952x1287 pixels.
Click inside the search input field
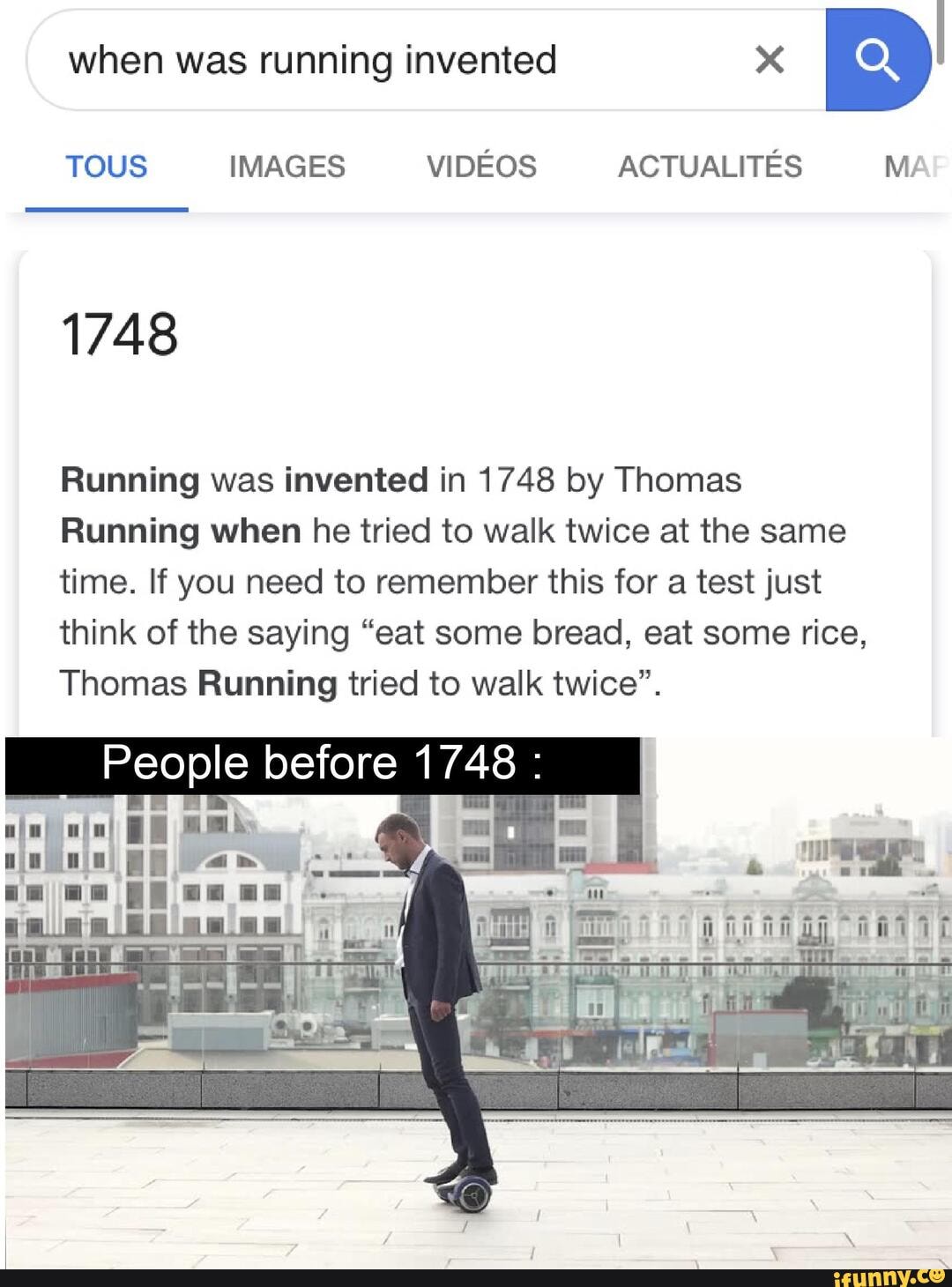tap(353, 59)
